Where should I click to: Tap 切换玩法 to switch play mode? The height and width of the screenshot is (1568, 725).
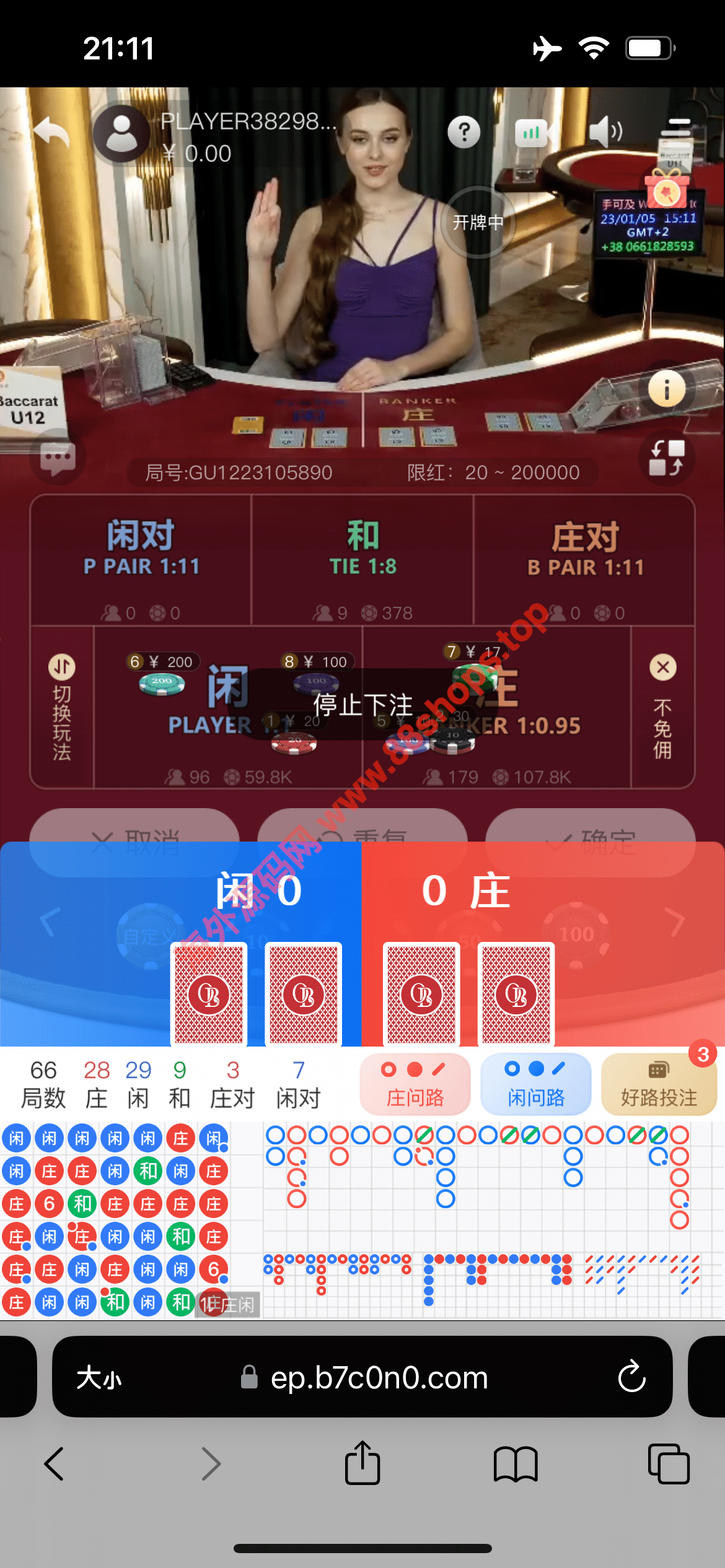pyautogui.click(x=62, y=707)
